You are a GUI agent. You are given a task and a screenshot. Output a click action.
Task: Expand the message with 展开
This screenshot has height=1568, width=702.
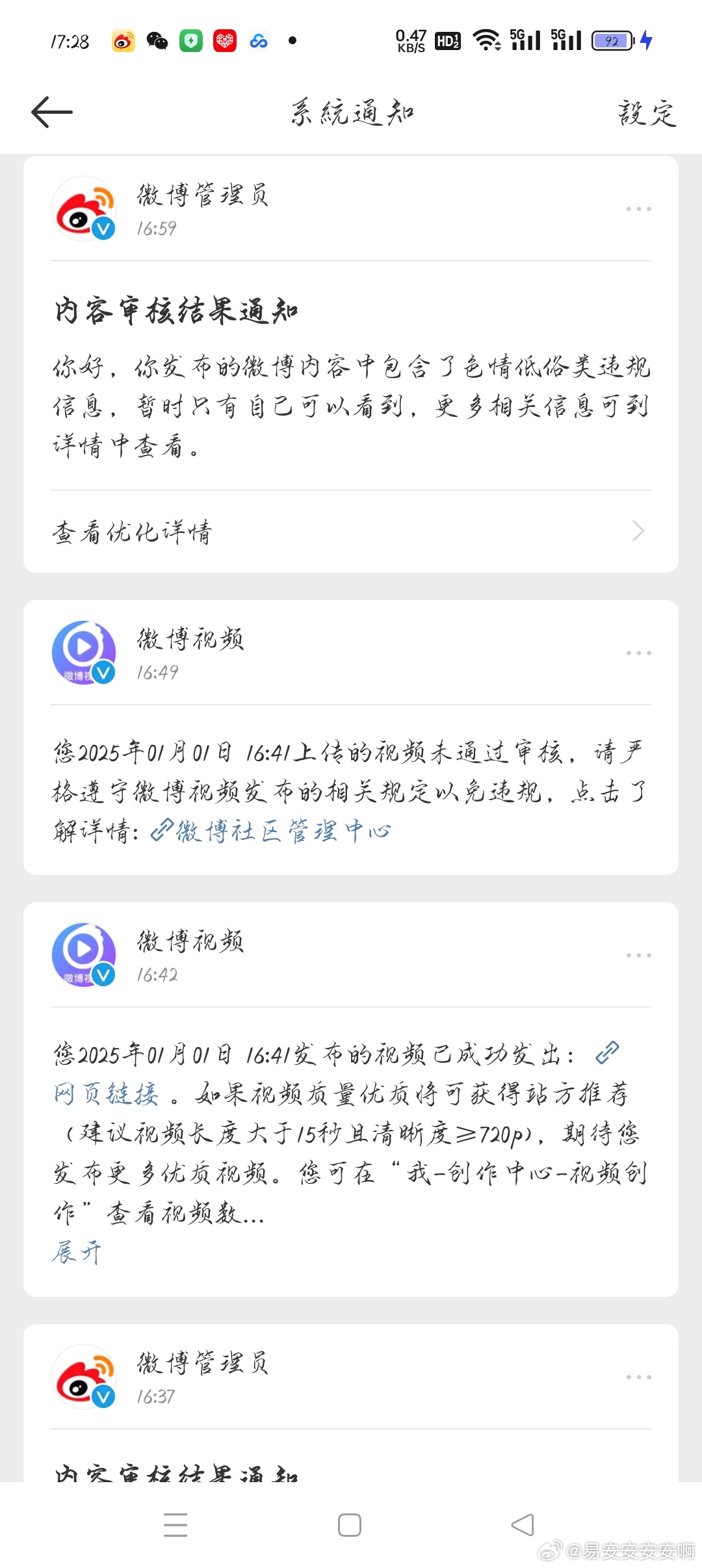click(x=77, y=1252)
